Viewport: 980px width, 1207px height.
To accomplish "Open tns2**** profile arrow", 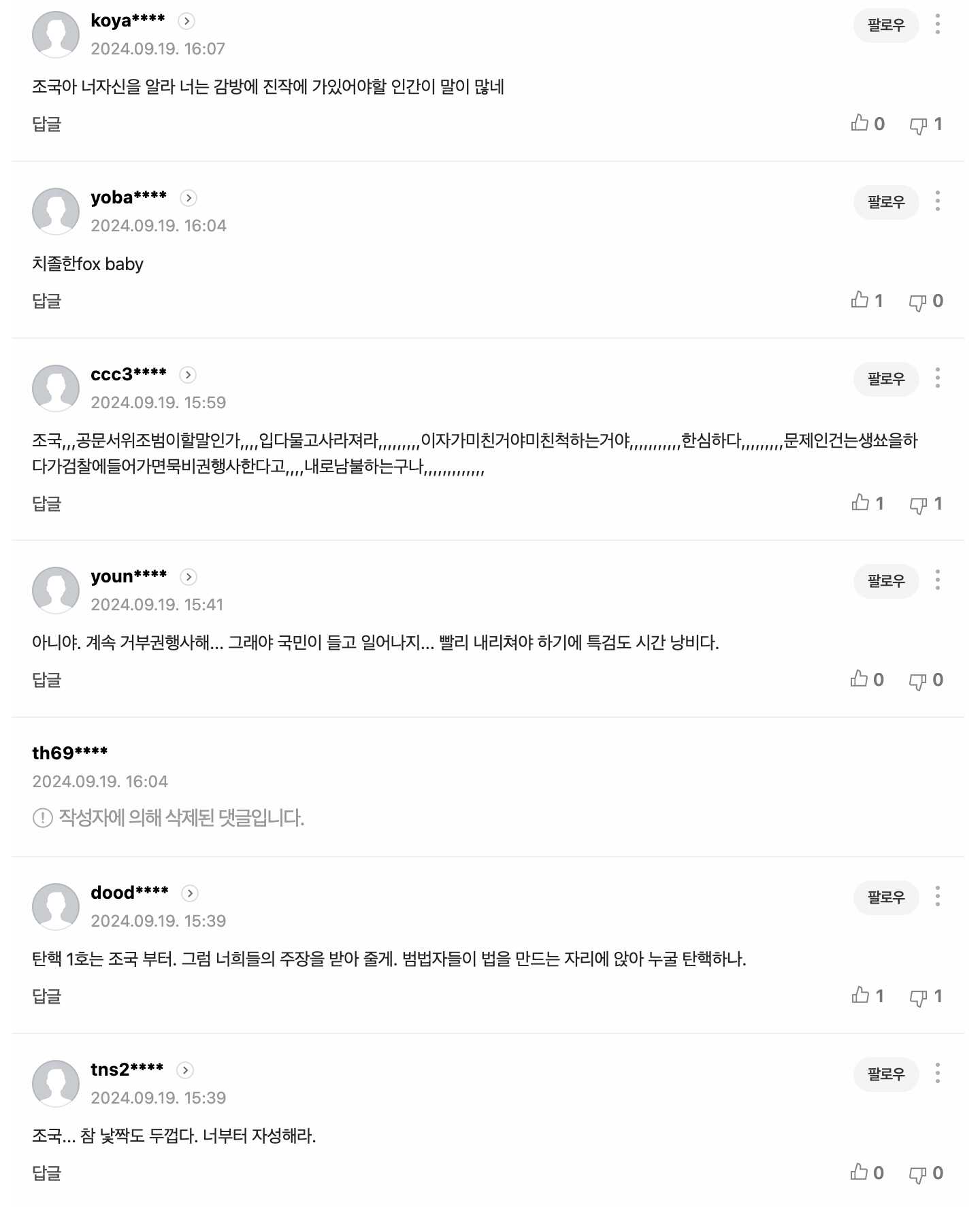I will coord(185,1070).
